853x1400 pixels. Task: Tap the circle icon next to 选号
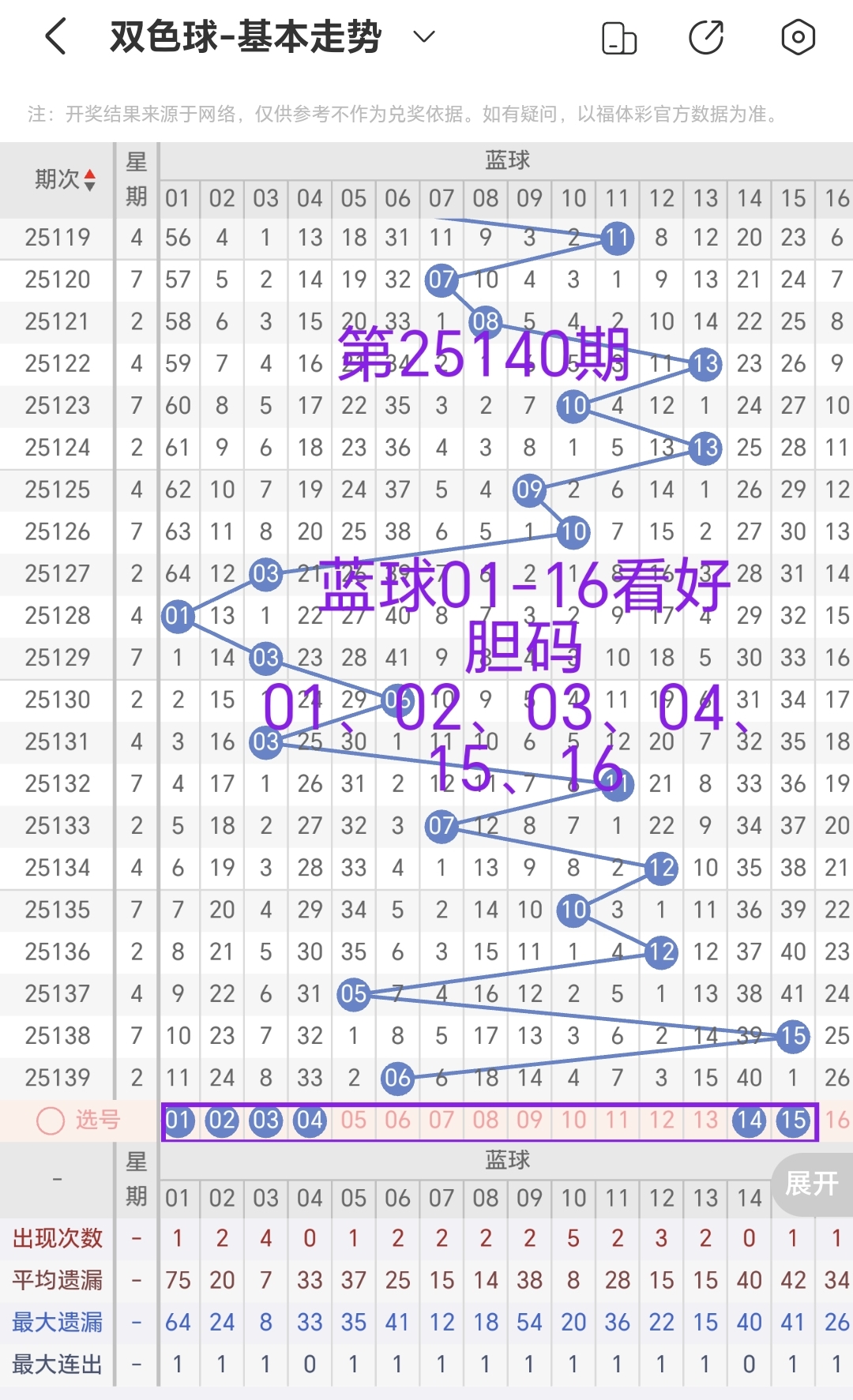tap(50, 1119)
